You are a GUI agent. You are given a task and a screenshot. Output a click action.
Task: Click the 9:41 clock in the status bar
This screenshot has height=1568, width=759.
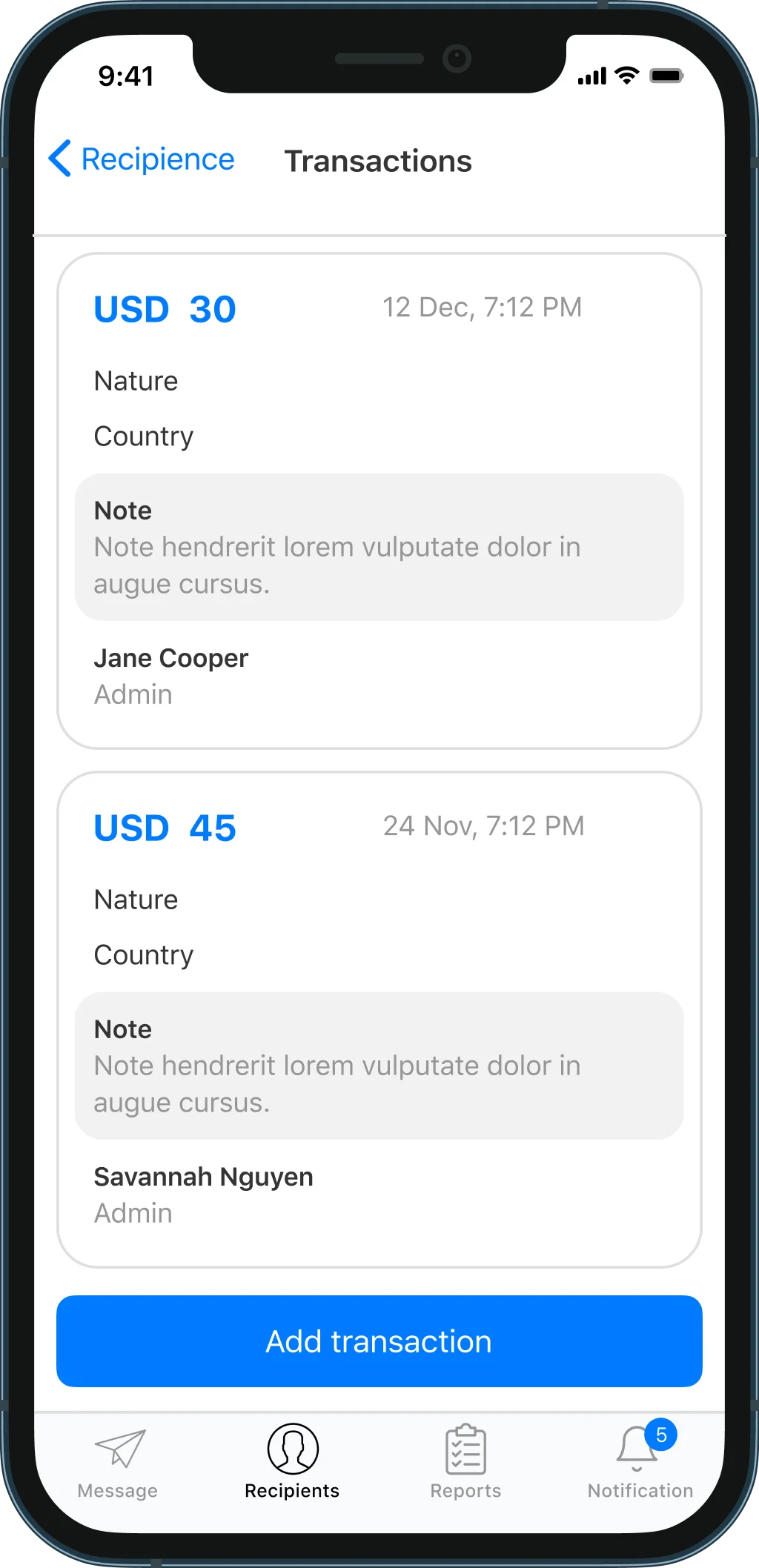123,75
